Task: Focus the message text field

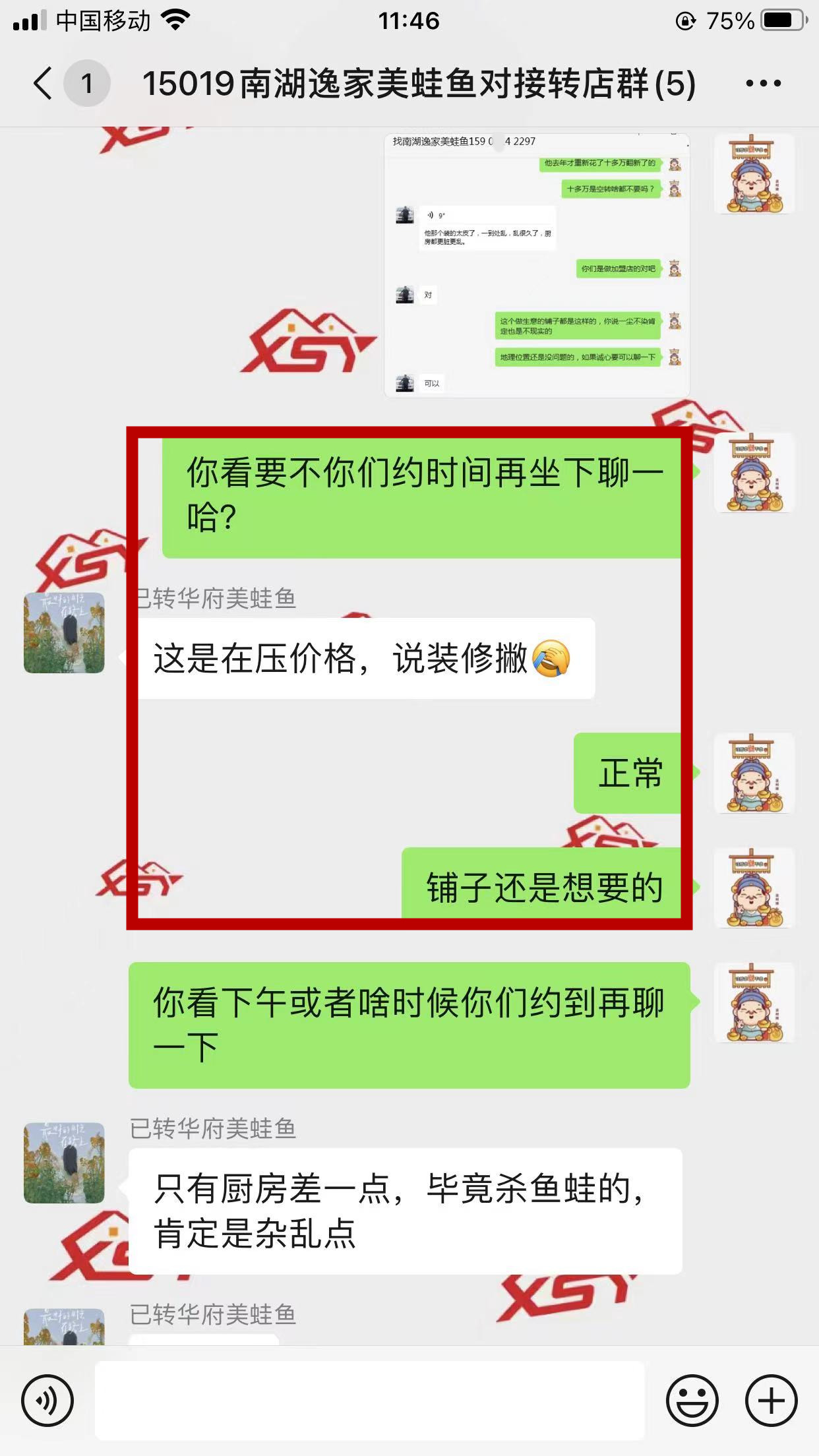Action: [369, 1401]
